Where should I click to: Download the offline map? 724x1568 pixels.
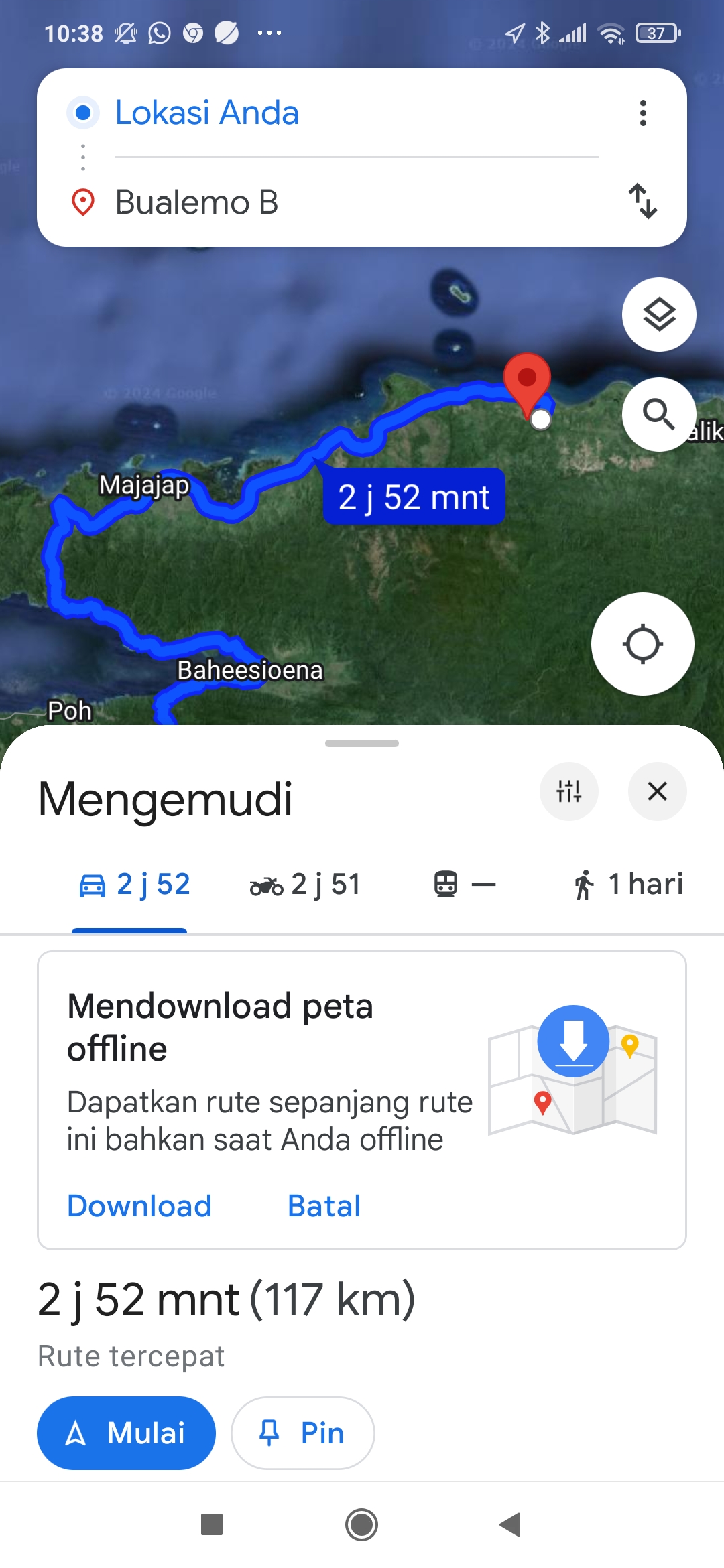pyautogui.click(x=139, y=1206)
